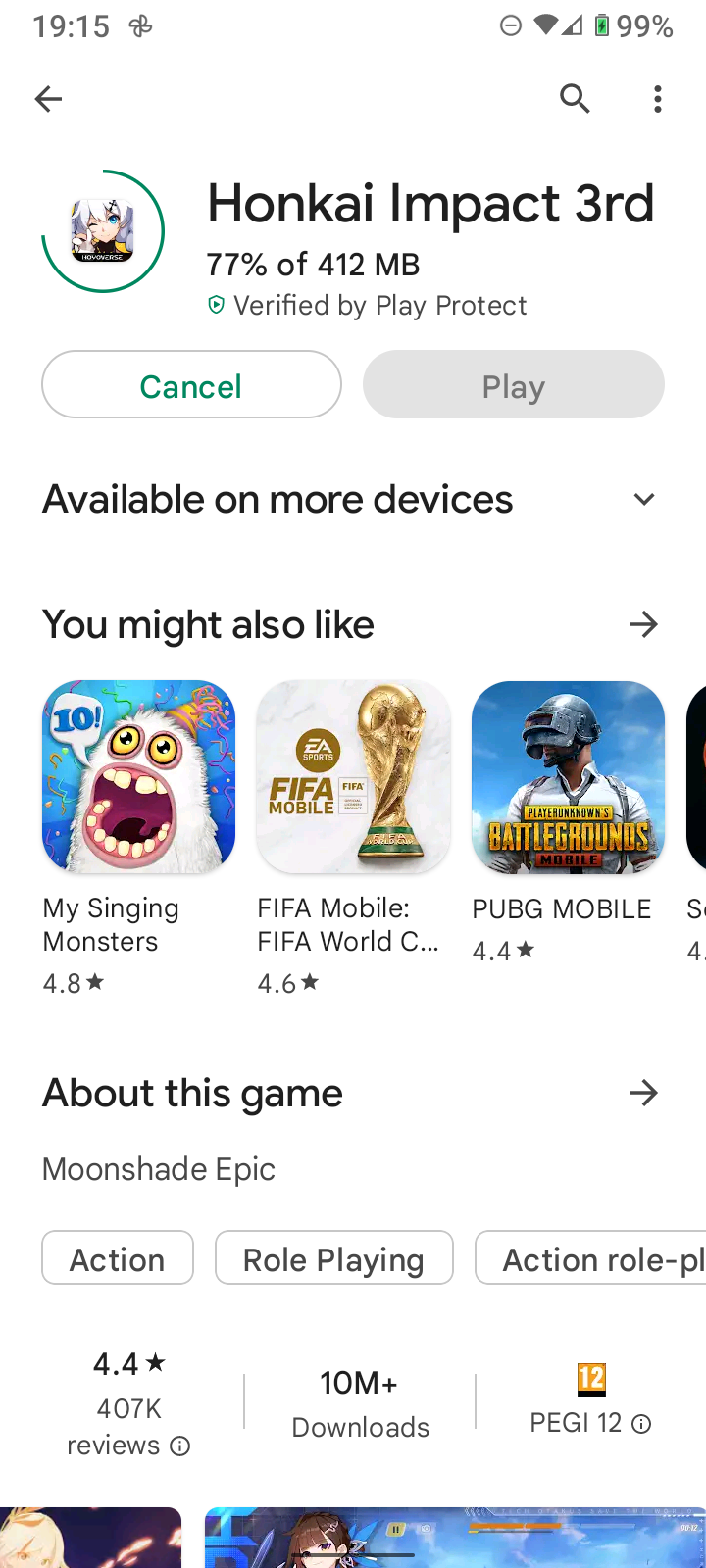Select the Role Playing chip
The image size is (706, 1568).
[333, 1258]
